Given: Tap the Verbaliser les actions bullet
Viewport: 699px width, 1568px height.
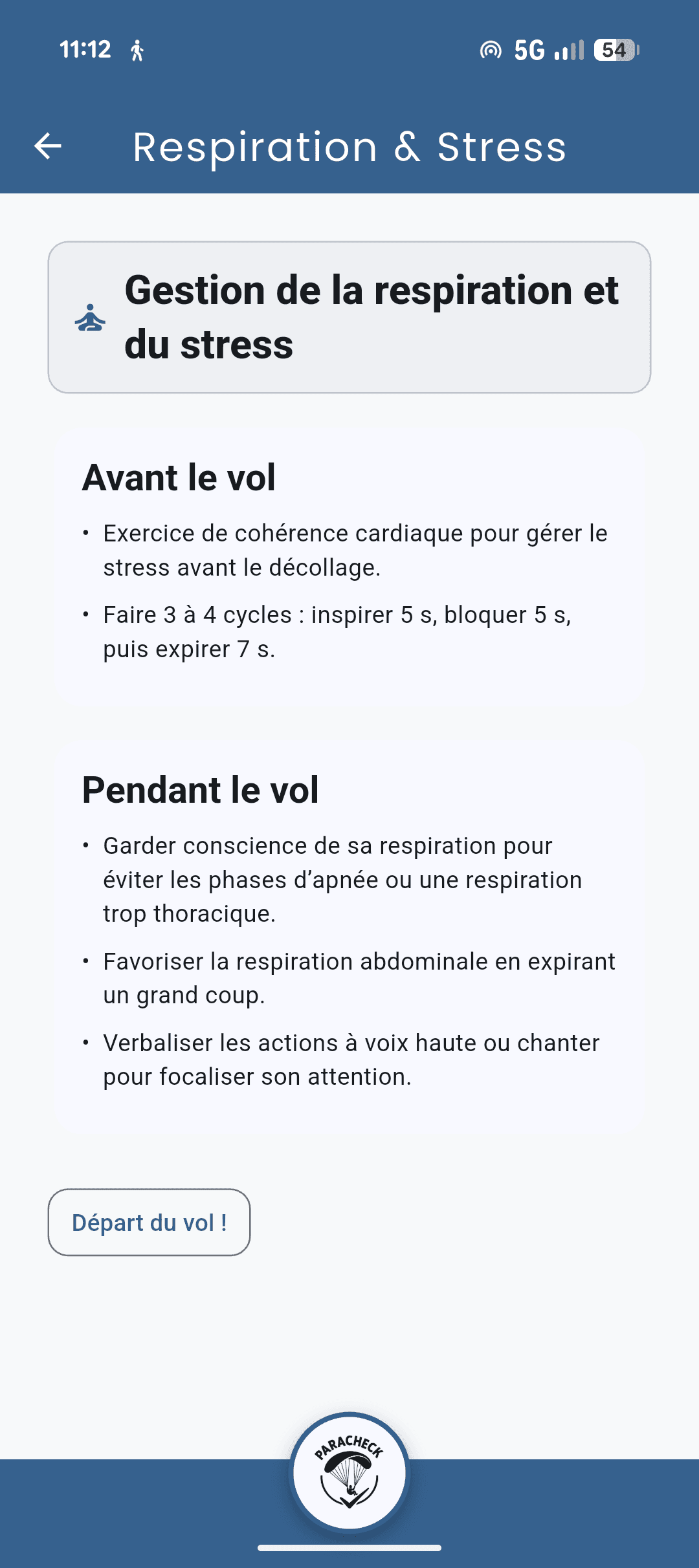Looking at the screenshot, I should click(351, 1060).
